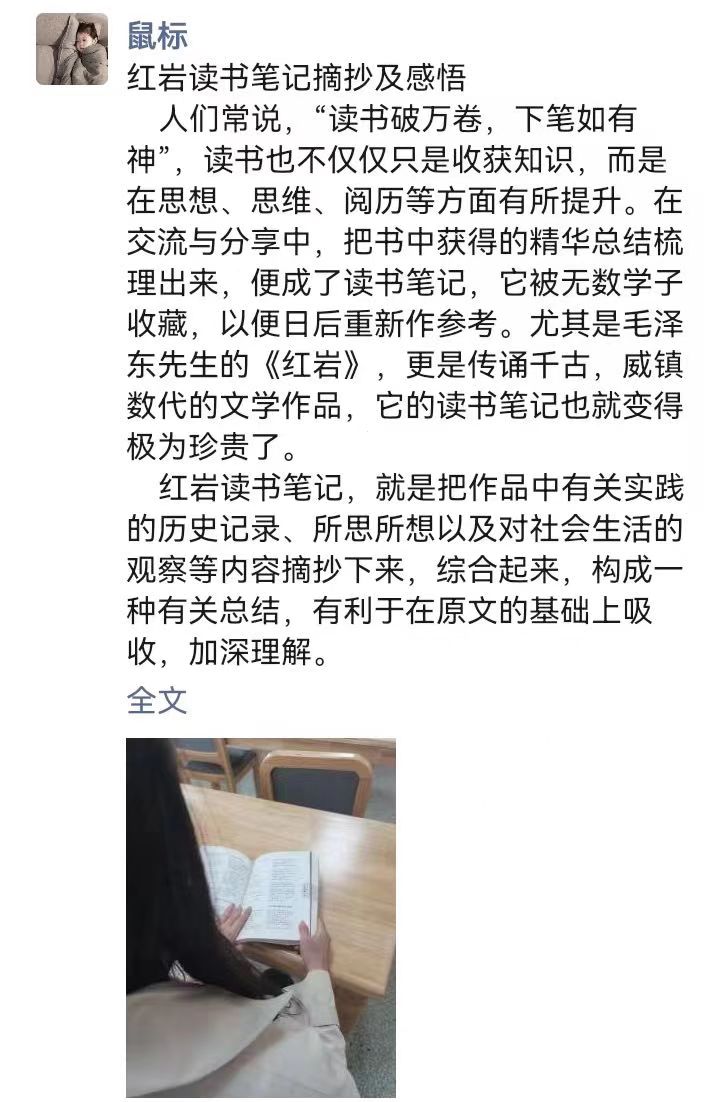Image resolution: width=720 pixels, height=1102 pixels.
Task: Open the username 鼠标
Action: (157, 35)
